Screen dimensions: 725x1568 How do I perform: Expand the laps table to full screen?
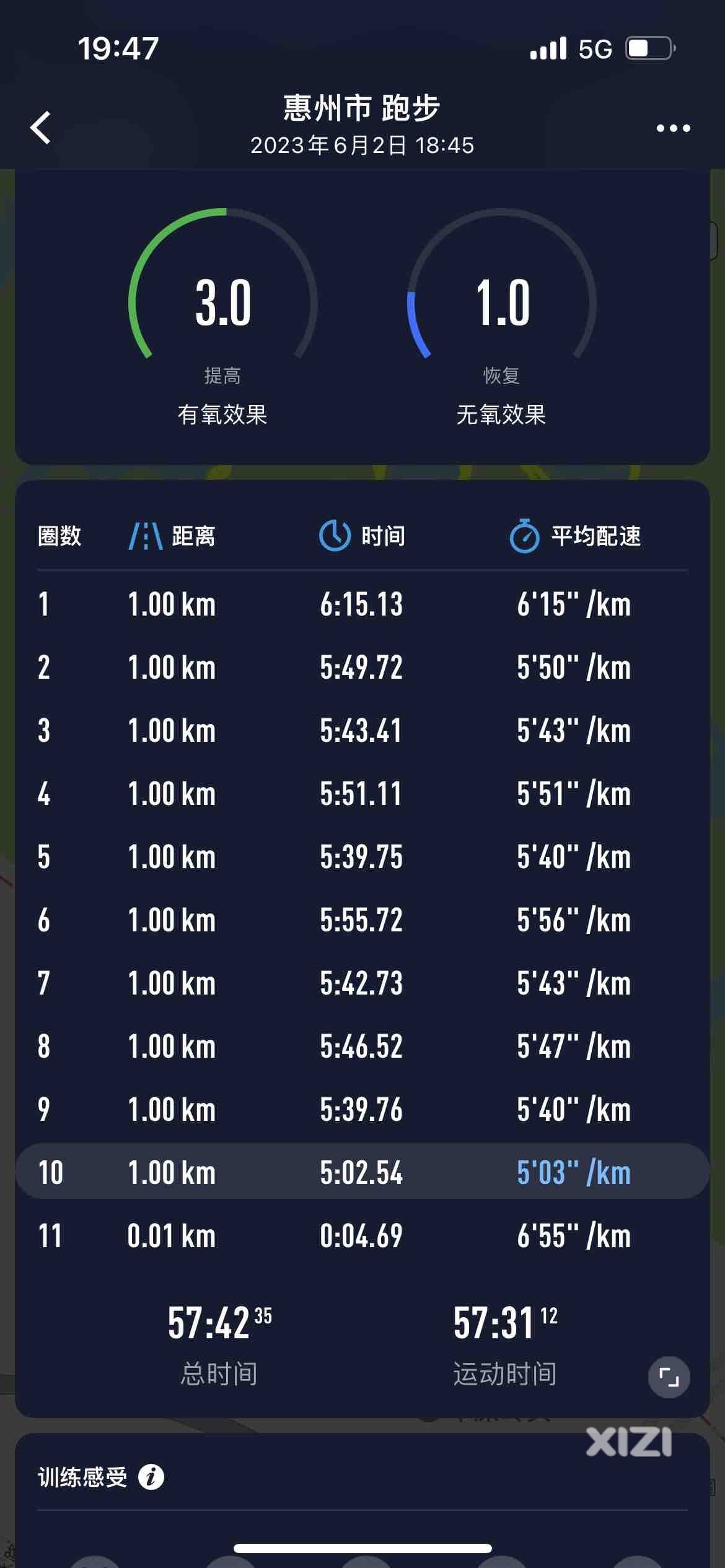click(x=669, y=1378)
